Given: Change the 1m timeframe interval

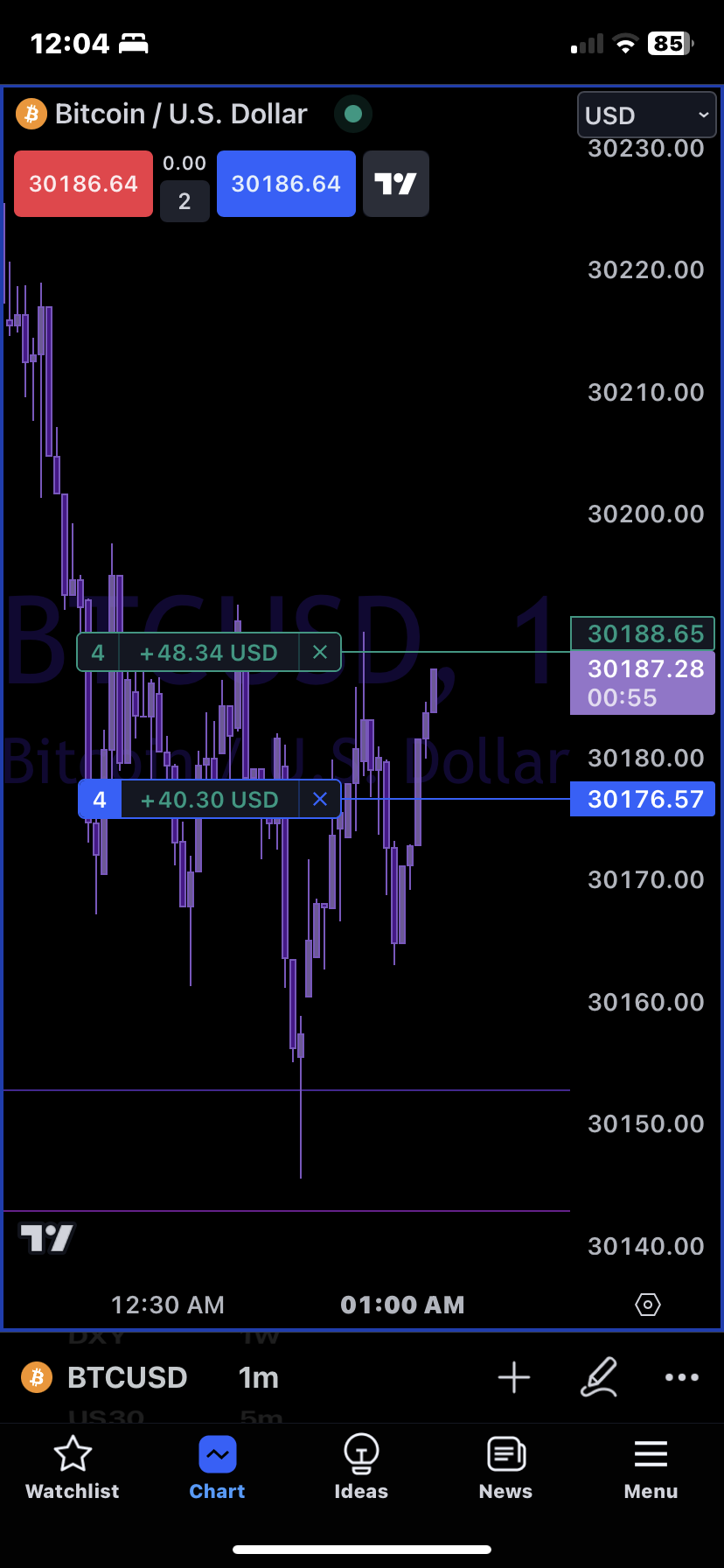Looking at the screenshot, I should coord(258,1377).
